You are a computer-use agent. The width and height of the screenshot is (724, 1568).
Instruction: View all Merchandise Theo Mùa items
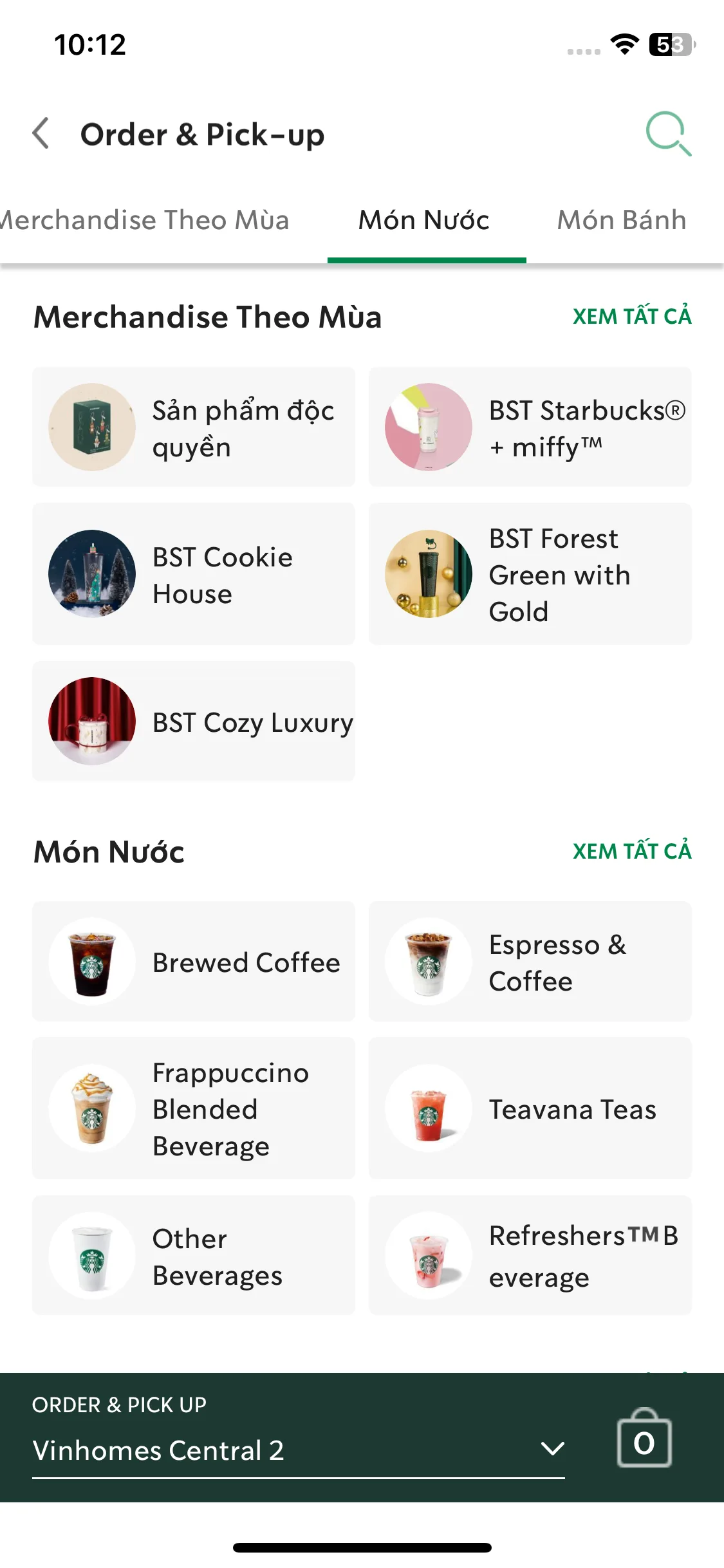coord(632,317)
